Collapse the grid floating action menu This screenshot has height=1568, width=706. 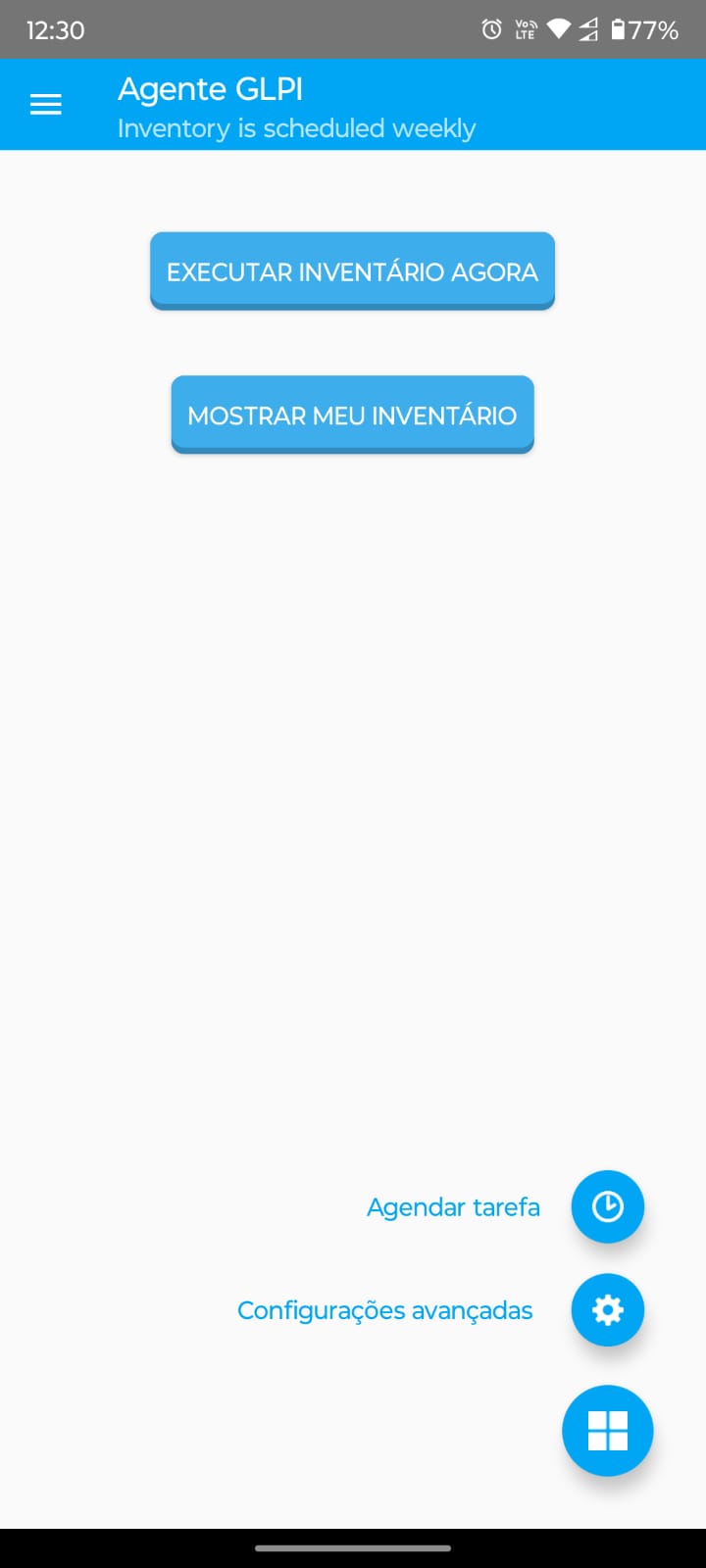click(608, 1430)
